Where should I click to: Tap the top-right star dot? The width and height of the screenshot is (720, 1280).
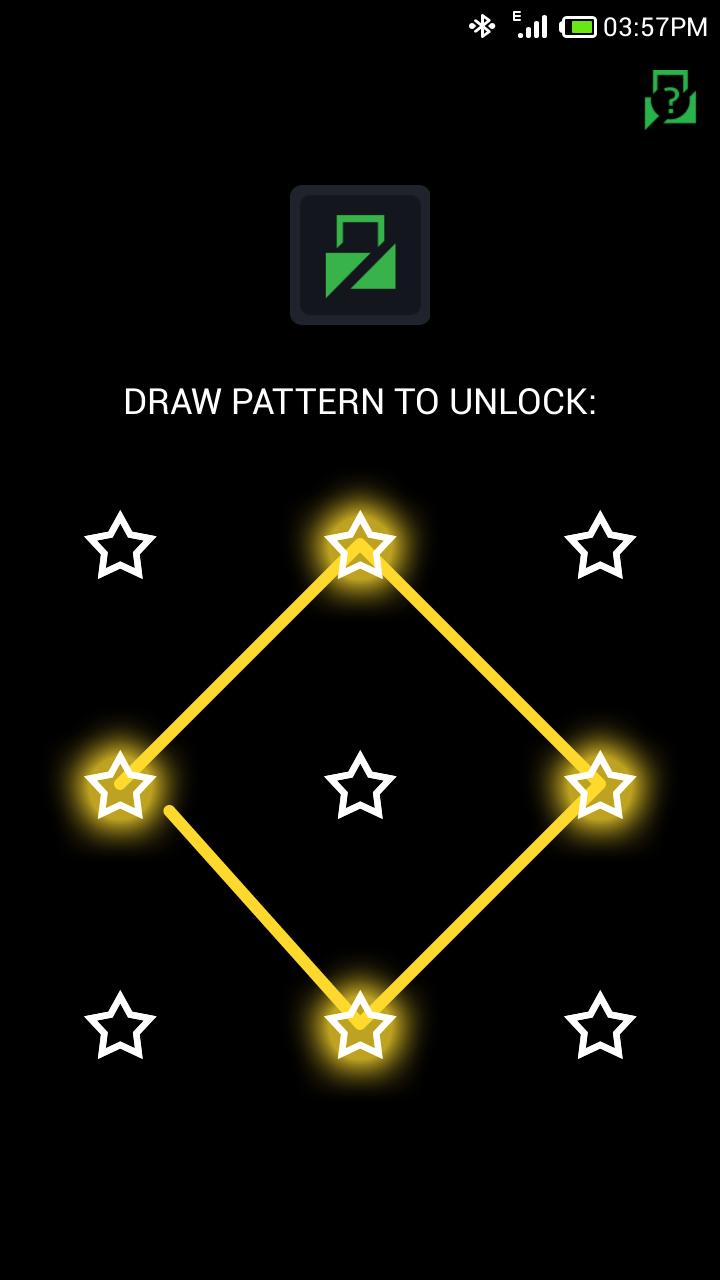600,546
